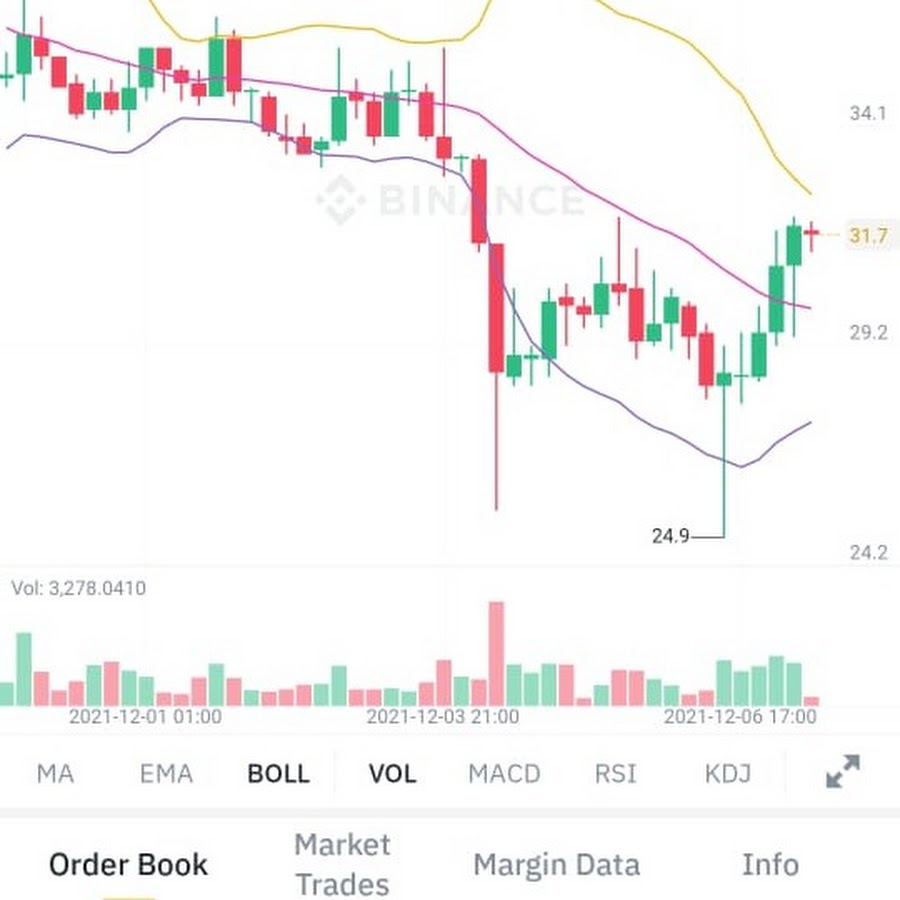Enable the EMA indicator
The image size is (900, 900).
(x=166, y=773)
